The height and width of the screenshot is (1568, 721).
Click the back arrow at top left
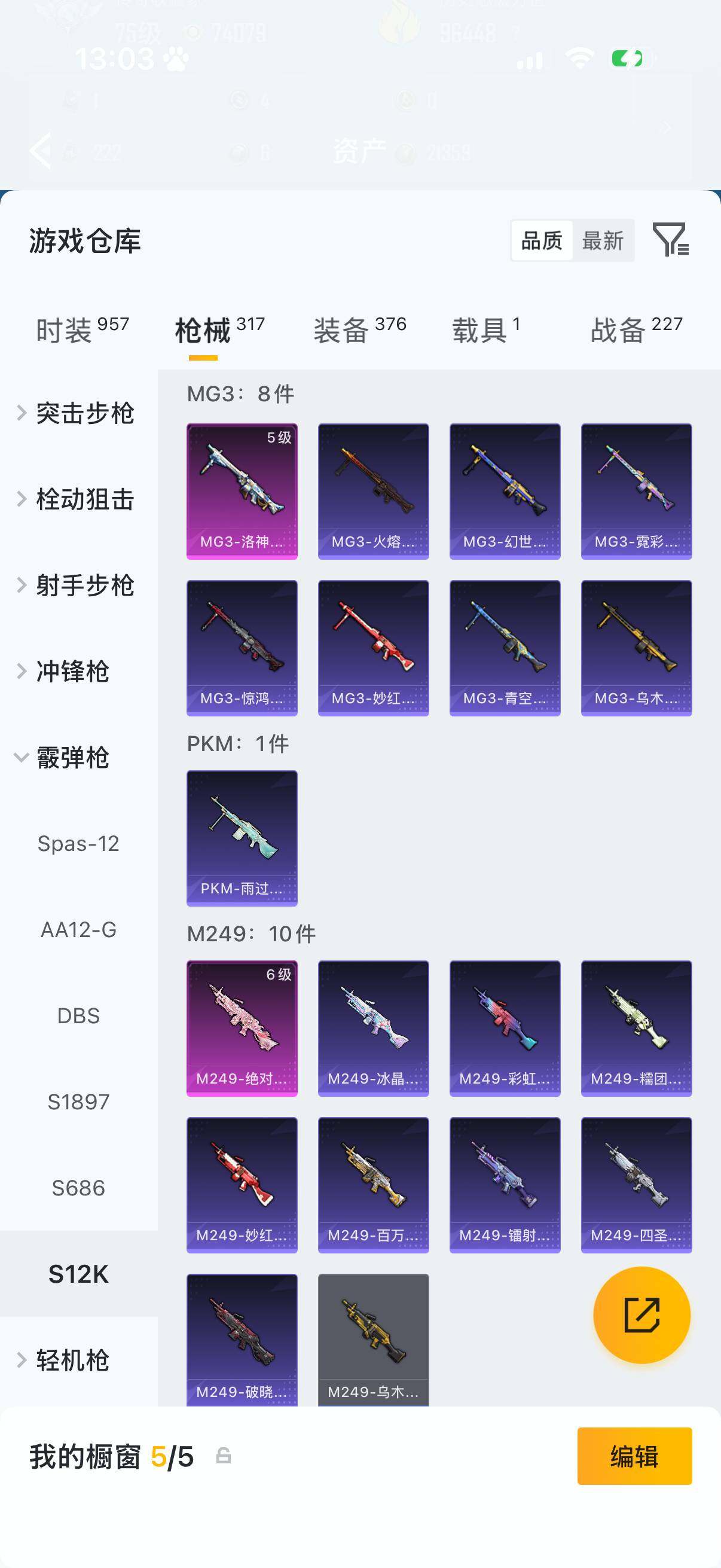[x=40, y=151]
